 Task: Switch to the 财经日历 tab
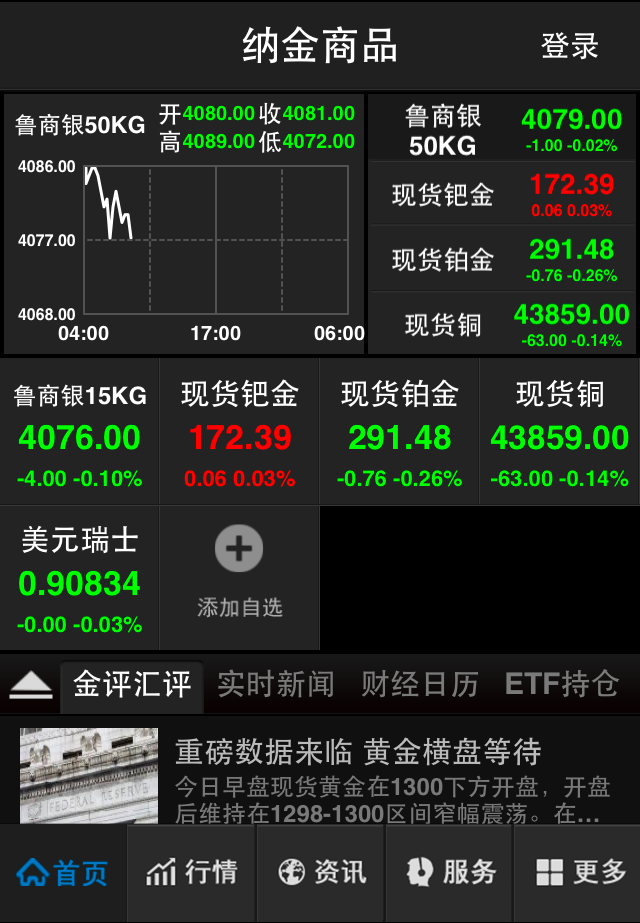tap(420, 685)
